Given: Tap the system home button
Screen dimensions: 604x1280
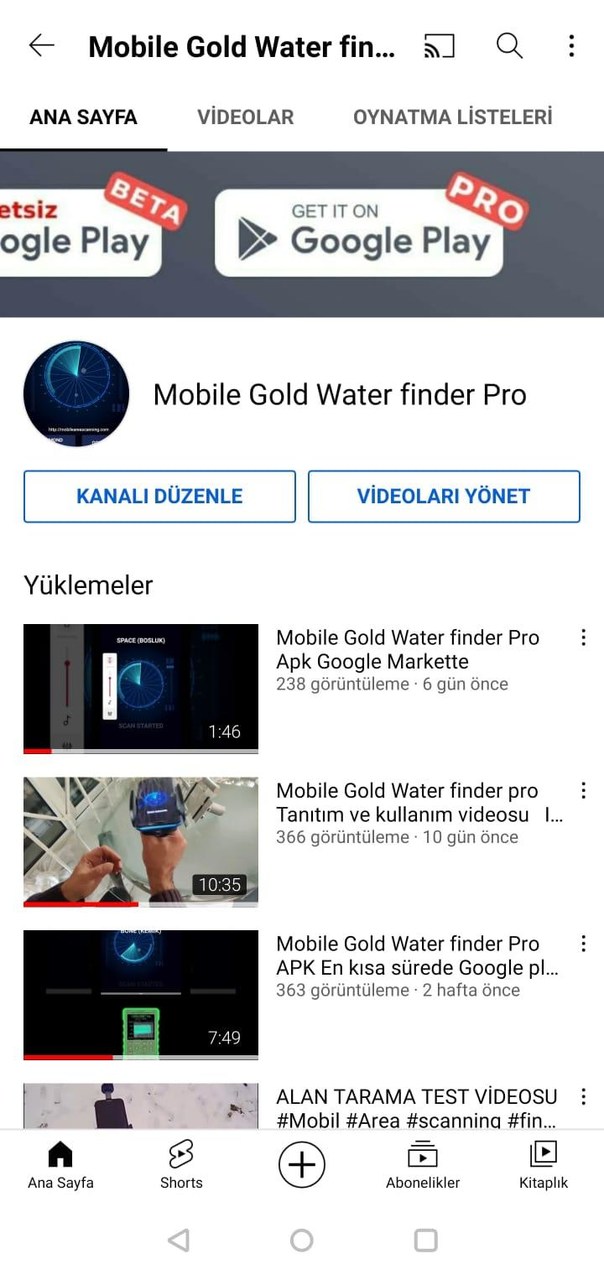Looking at the screenshot, I should tap(302, 1241).
